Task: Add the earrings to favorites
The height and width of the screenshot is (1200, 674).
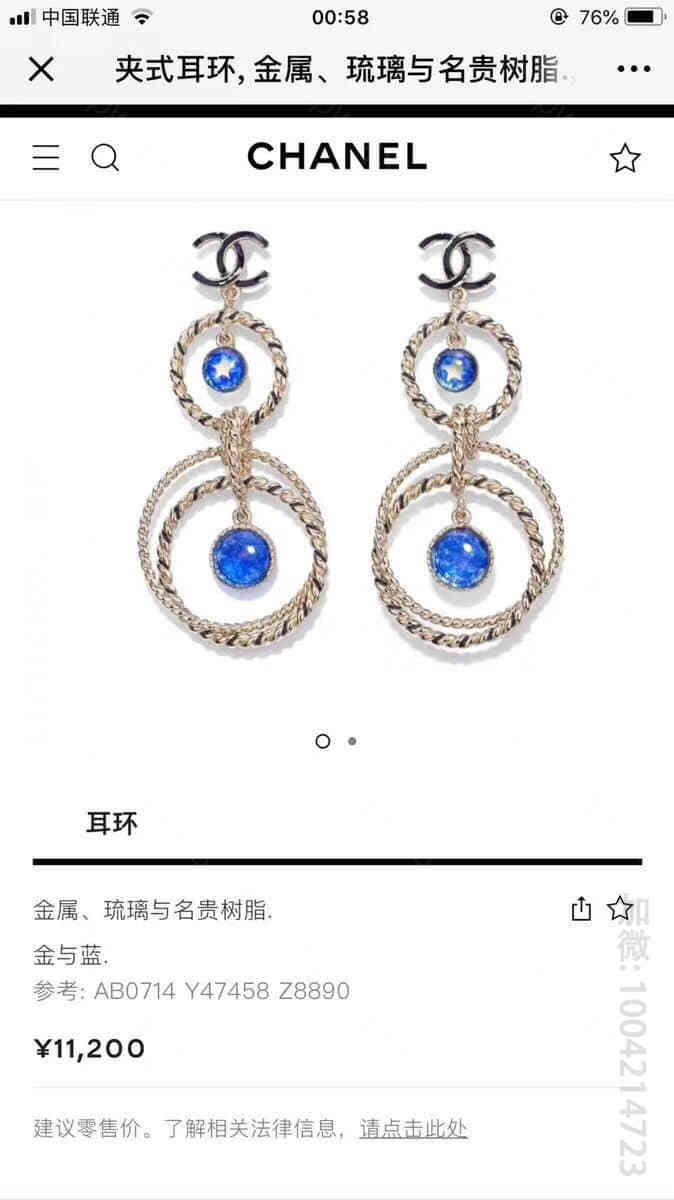Action: click(620, 908)
